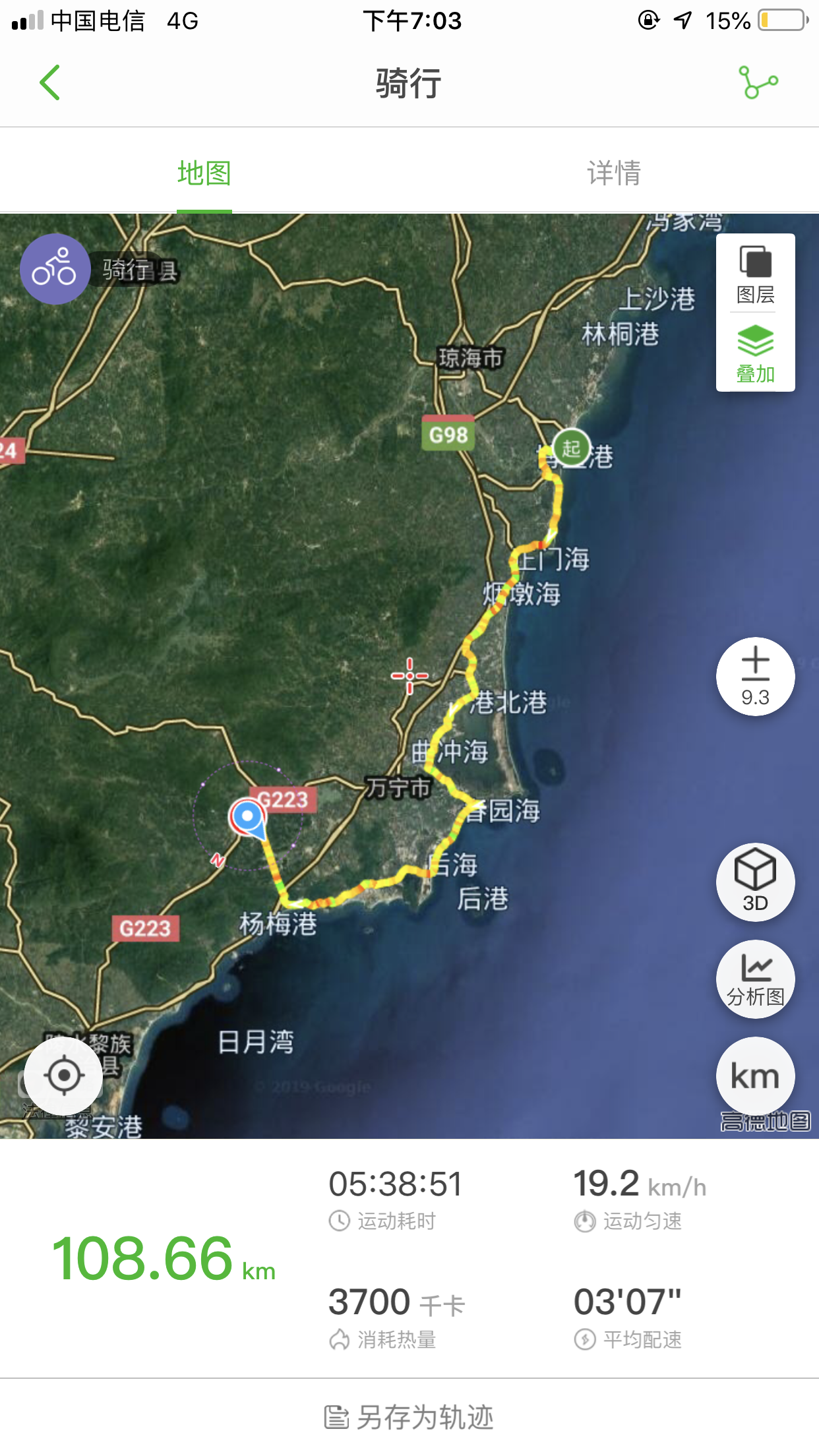The image size is (819, 1456).
Task: Recenter map on current location
Action: click(64, 1076)
